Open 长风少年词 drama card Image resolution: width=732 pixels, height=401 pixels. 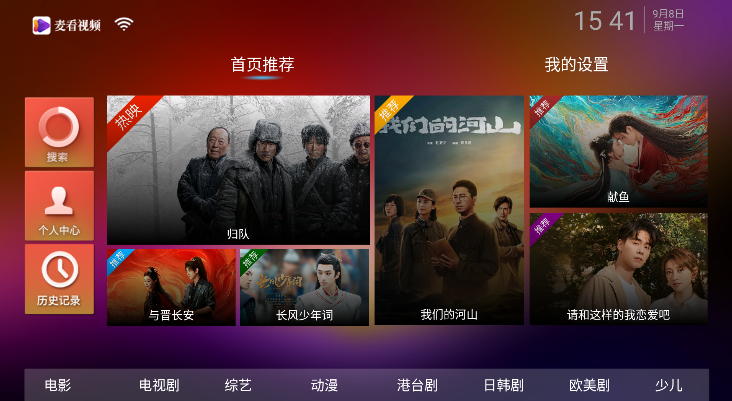(x=304, y=287)
